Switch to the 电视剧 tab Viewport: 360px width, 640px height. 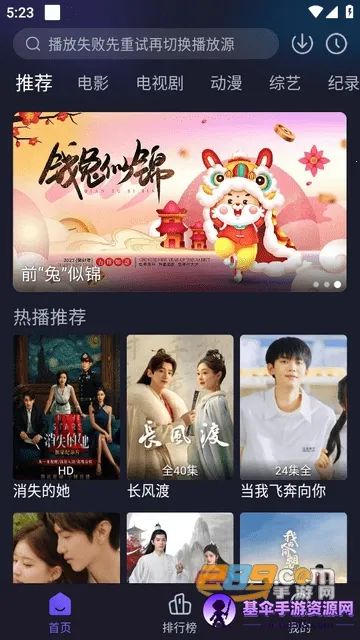click(160, 83)
